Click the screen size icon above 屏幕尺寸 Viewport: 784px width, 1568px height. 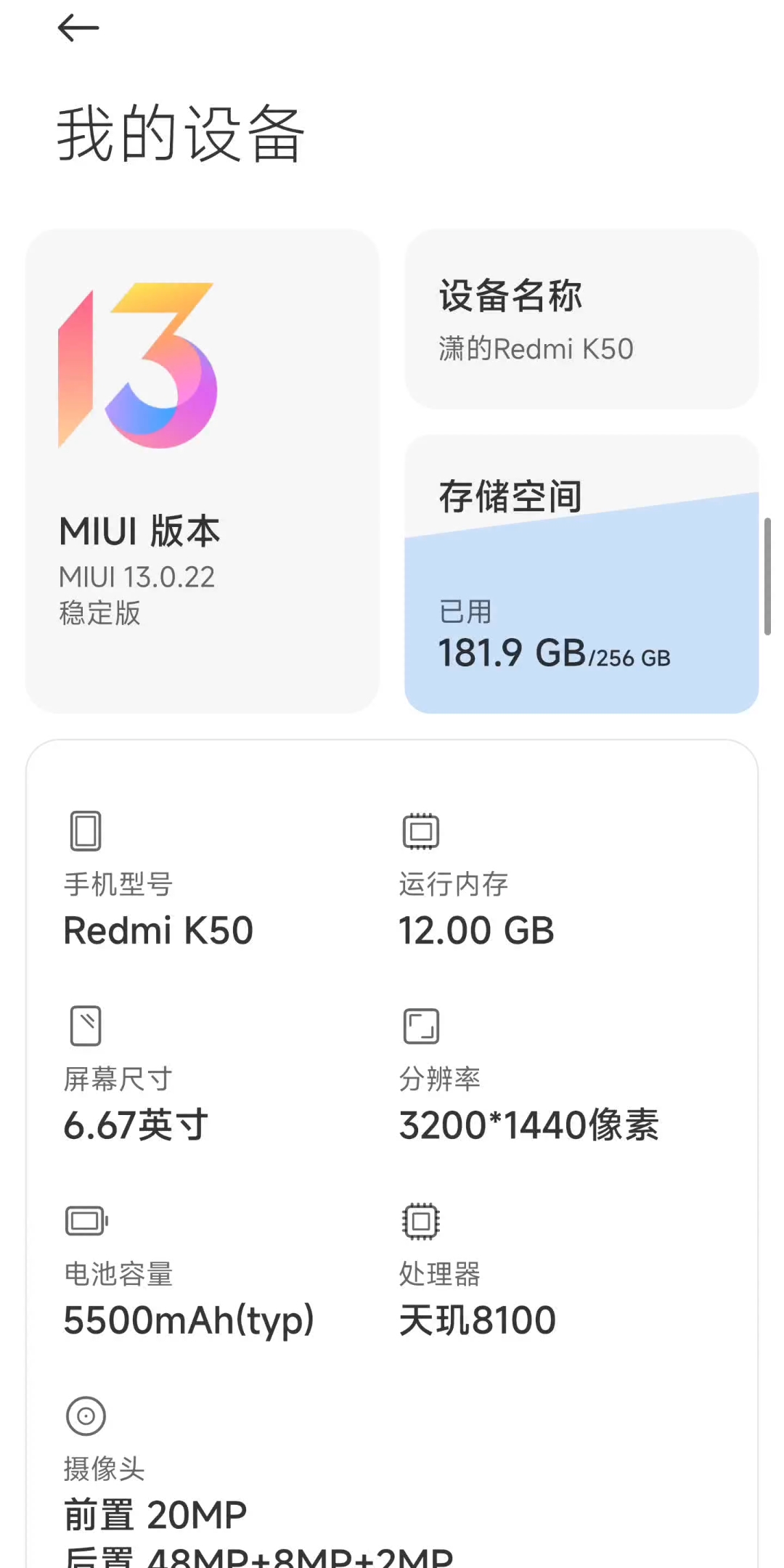pyautogui.click(x=84, y=1025)
